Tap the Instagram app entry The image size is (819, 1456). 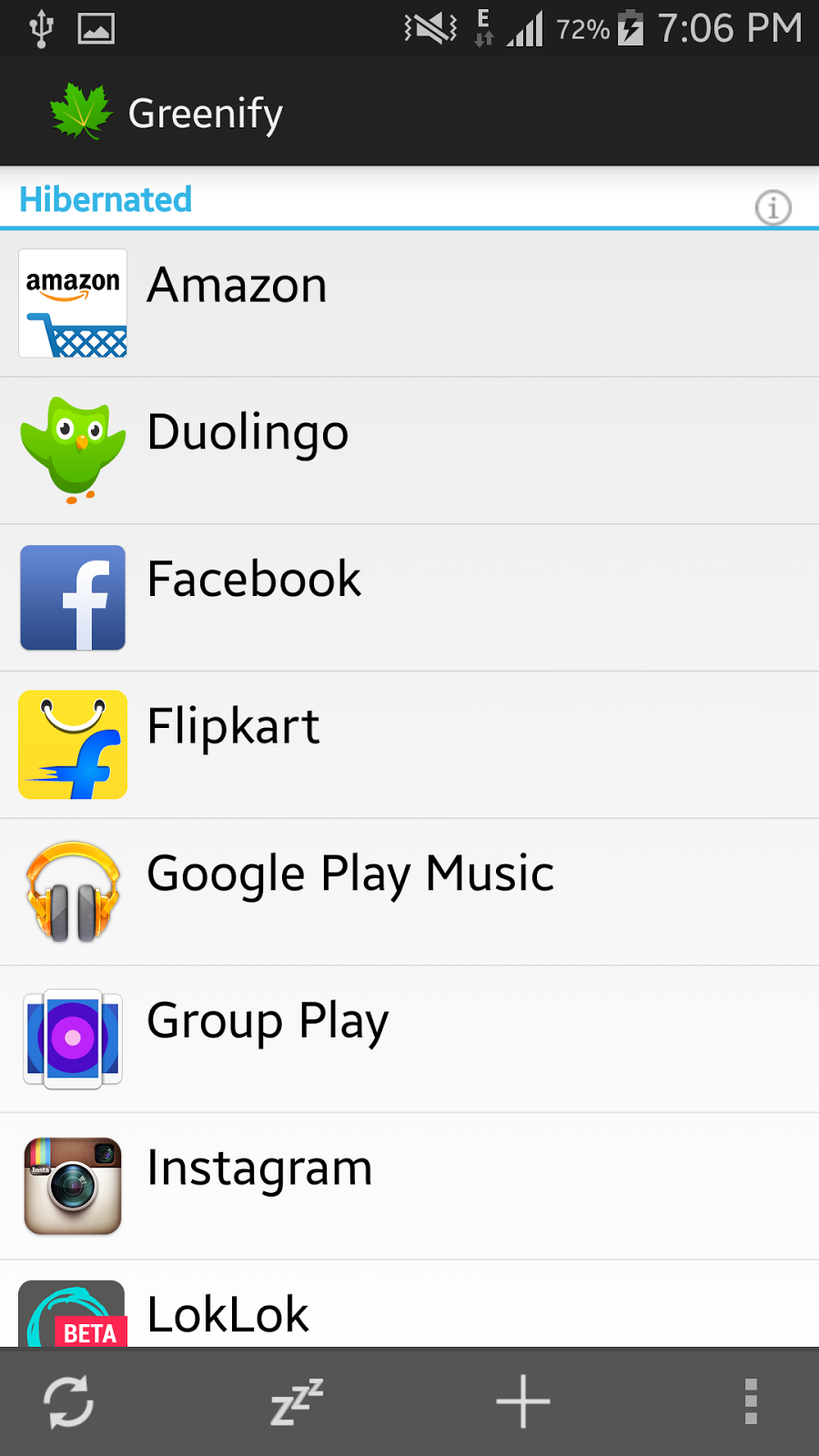pos(409,1187)
